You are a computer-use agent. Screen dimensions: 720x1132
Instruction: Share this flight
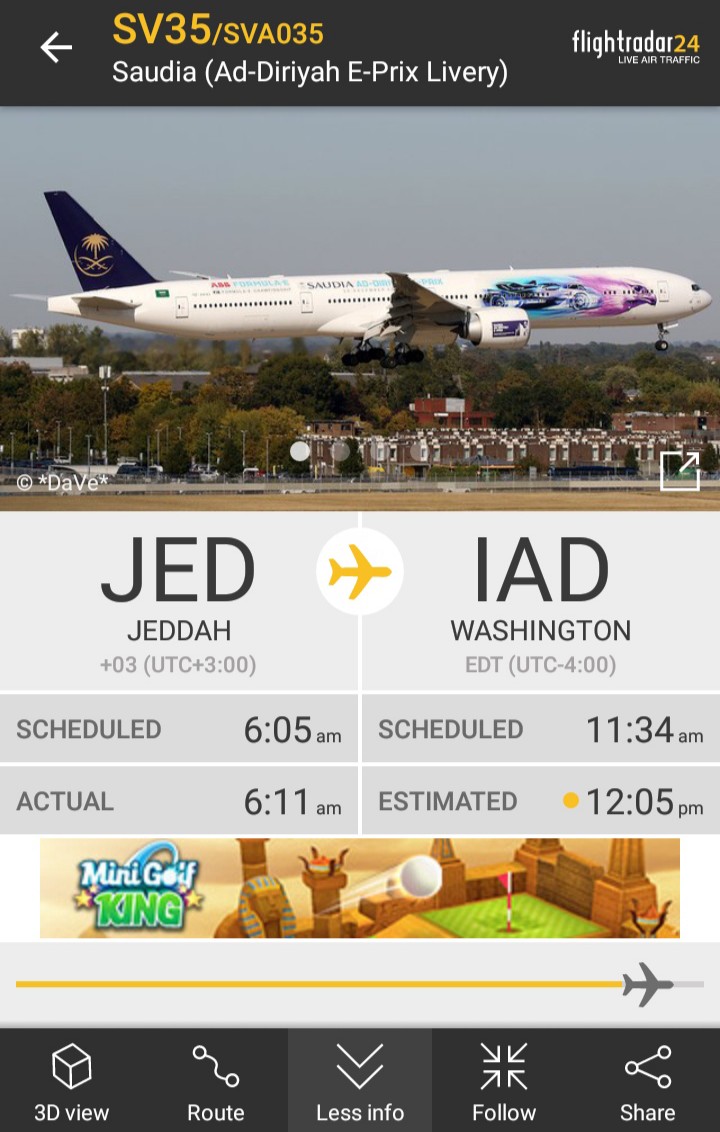(x=648, y=1082)
